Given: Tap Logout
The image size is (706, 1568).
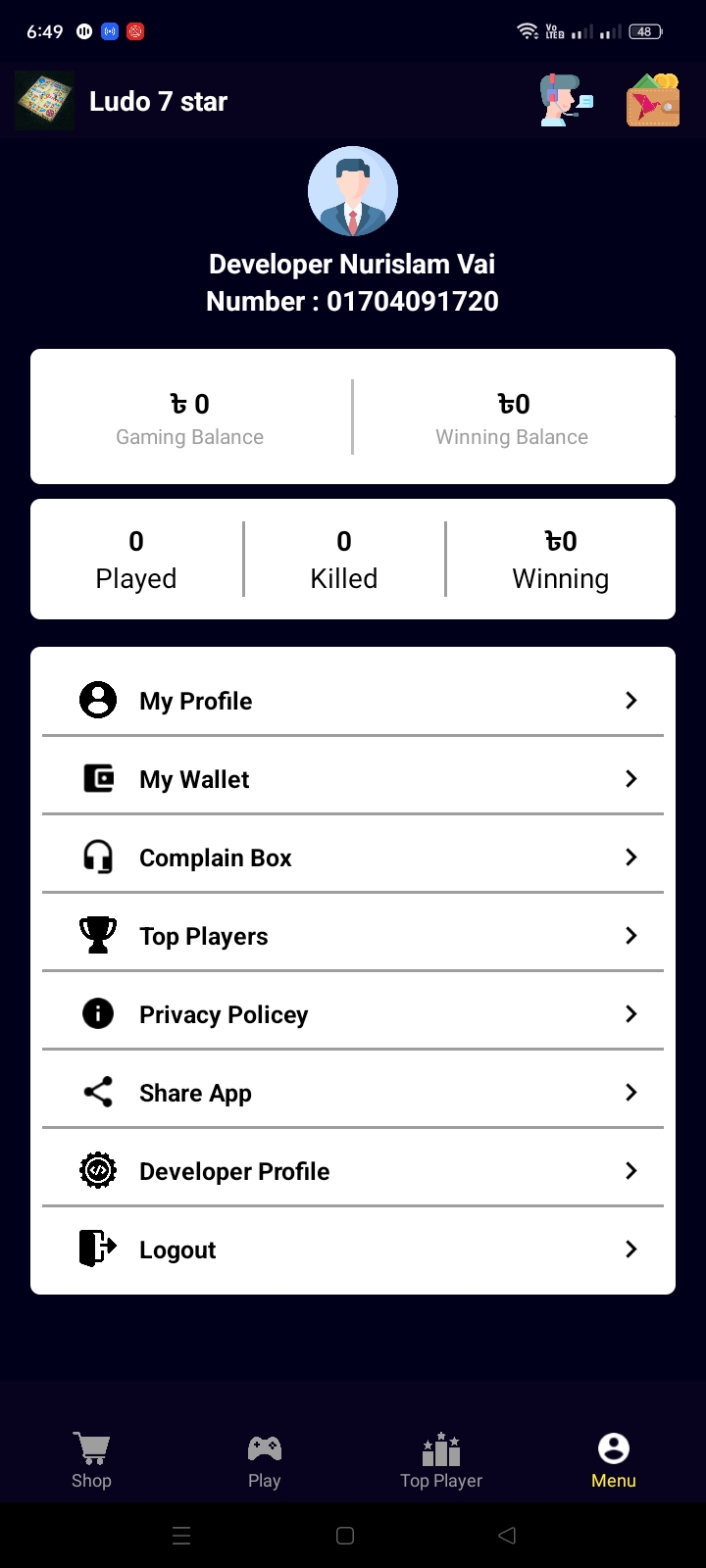Looking at the screenshot, I should (353, 1249).
